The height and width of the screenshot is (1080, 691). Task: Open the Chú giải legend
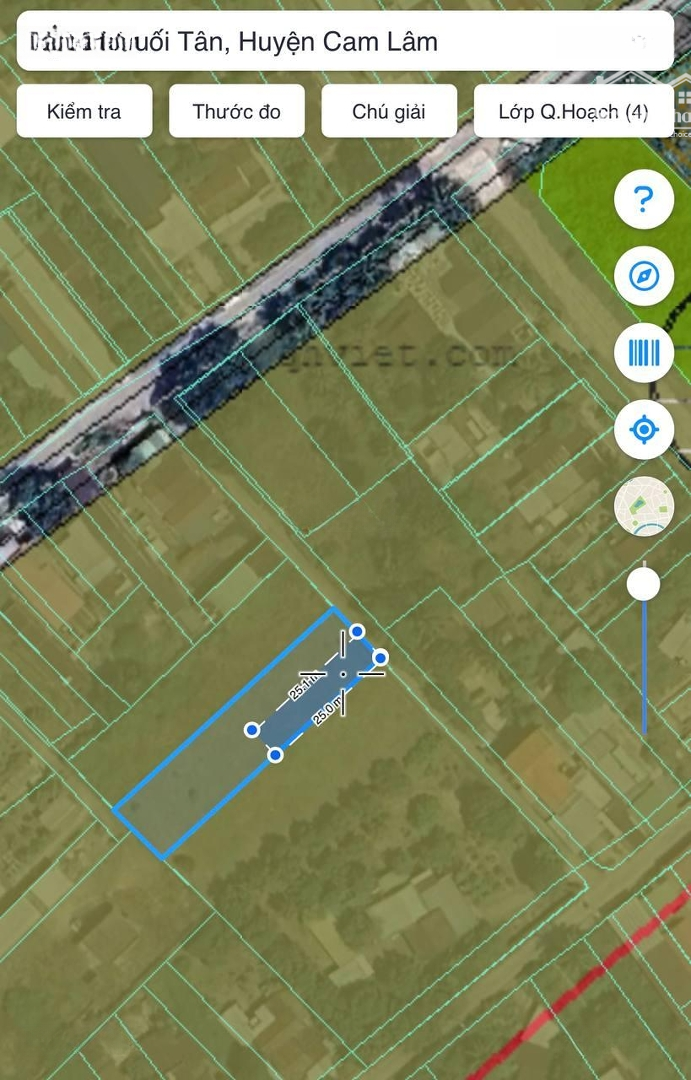389,111
